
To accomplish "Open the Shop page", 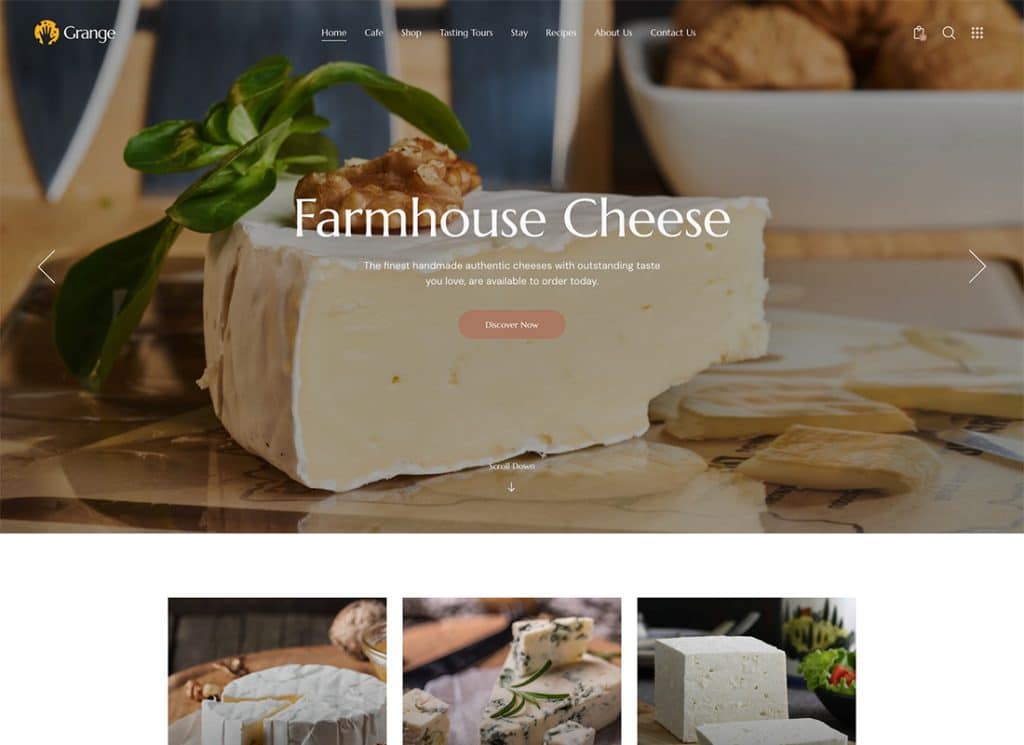I will point(411,33).
